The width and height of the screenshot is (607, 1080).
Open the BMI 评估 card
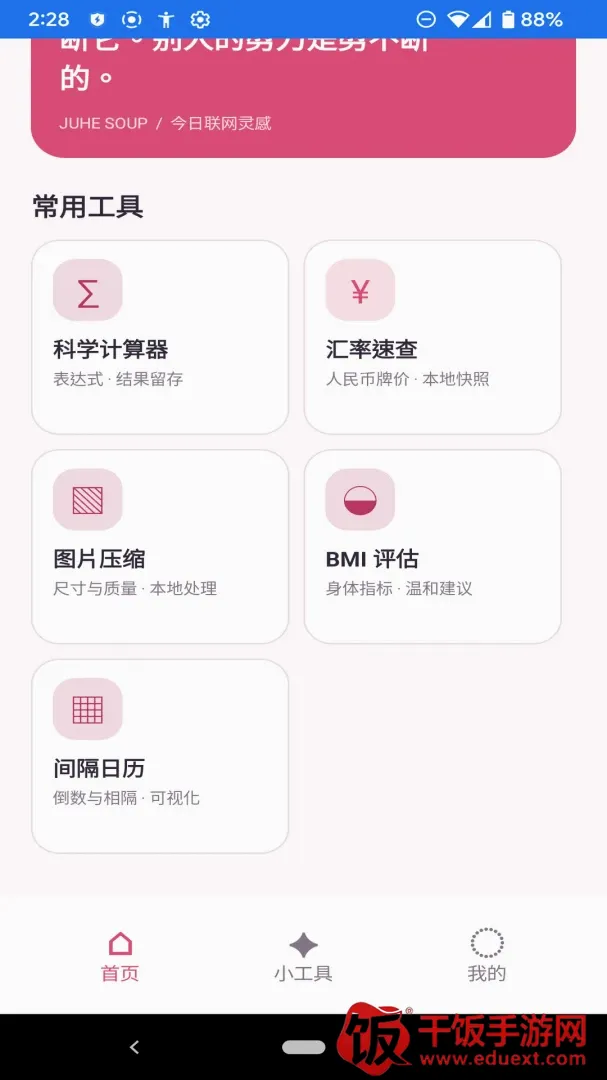[433, 546]
